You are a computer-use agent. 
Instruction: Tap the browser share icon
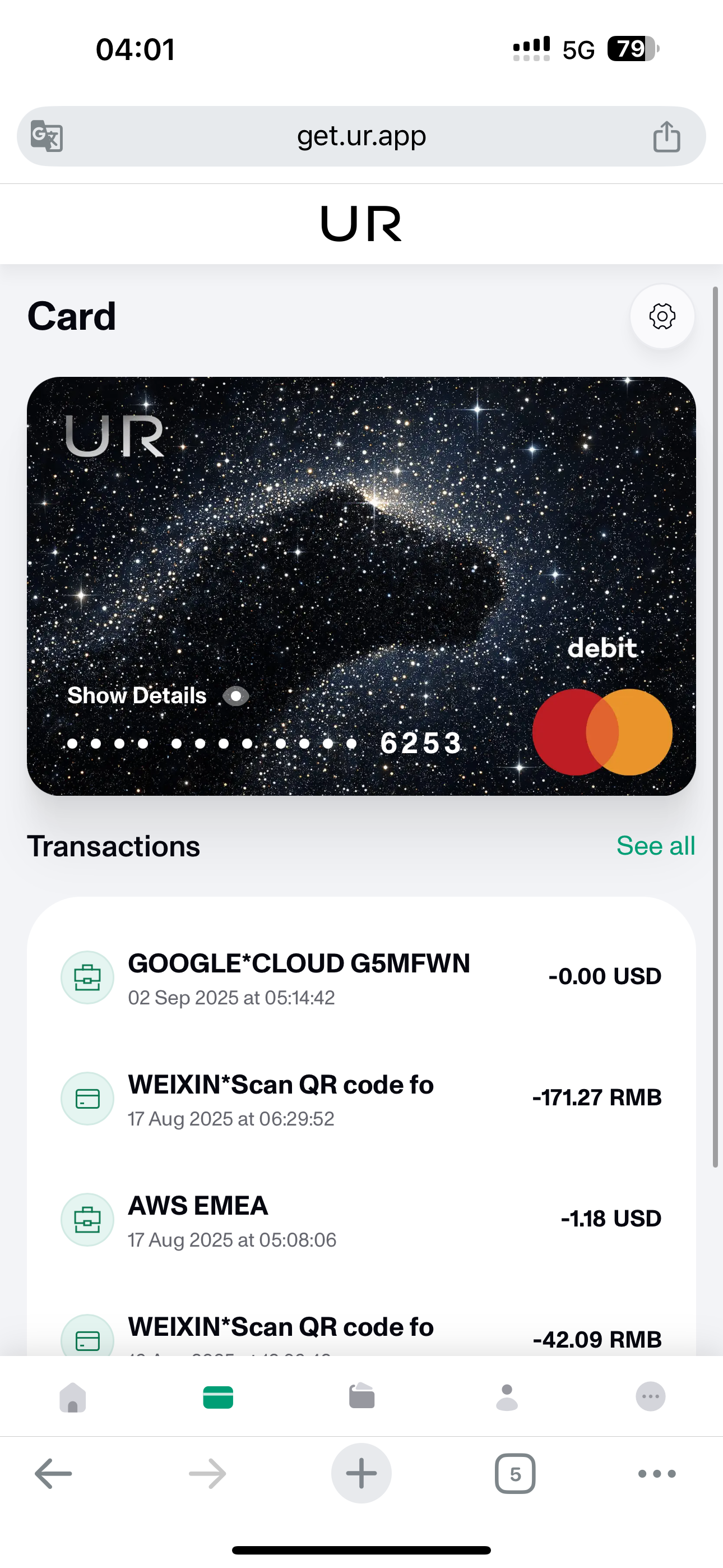[x=666, y=136]
